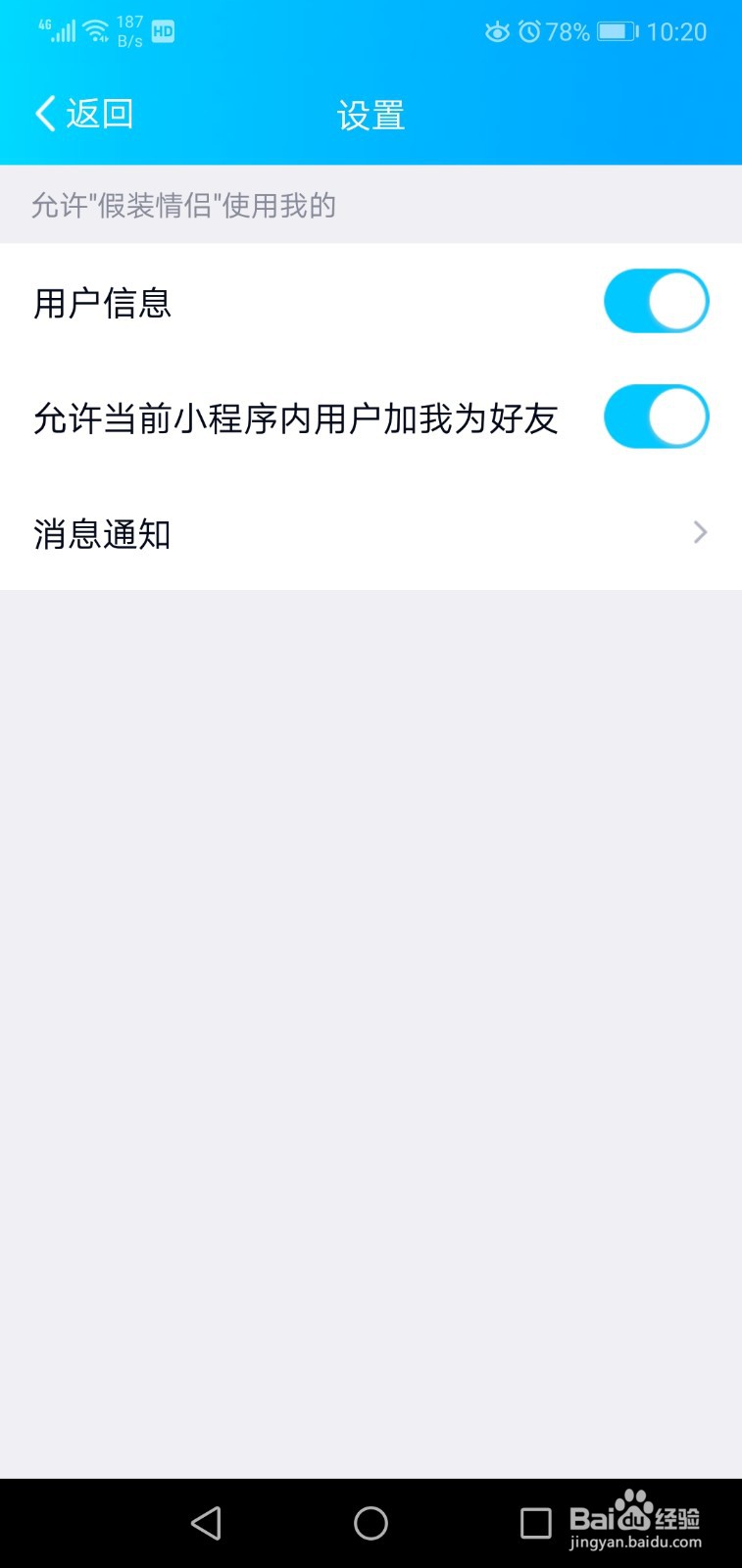Click the 允许"假装情侣"使用我的 section header
Screen dimensions: 742x1568
[182, 206]
